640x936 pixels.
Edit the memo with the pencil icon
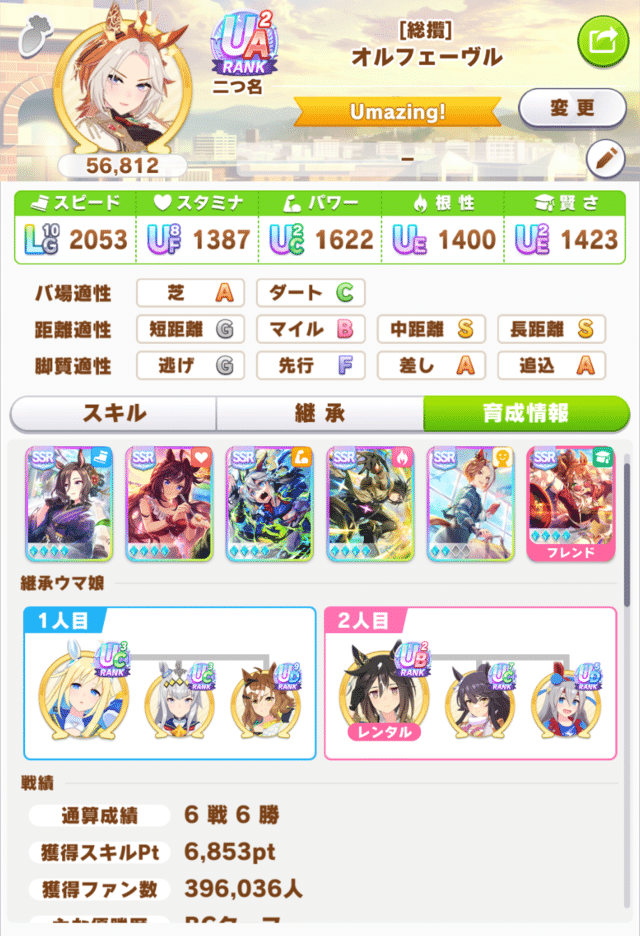604,157
